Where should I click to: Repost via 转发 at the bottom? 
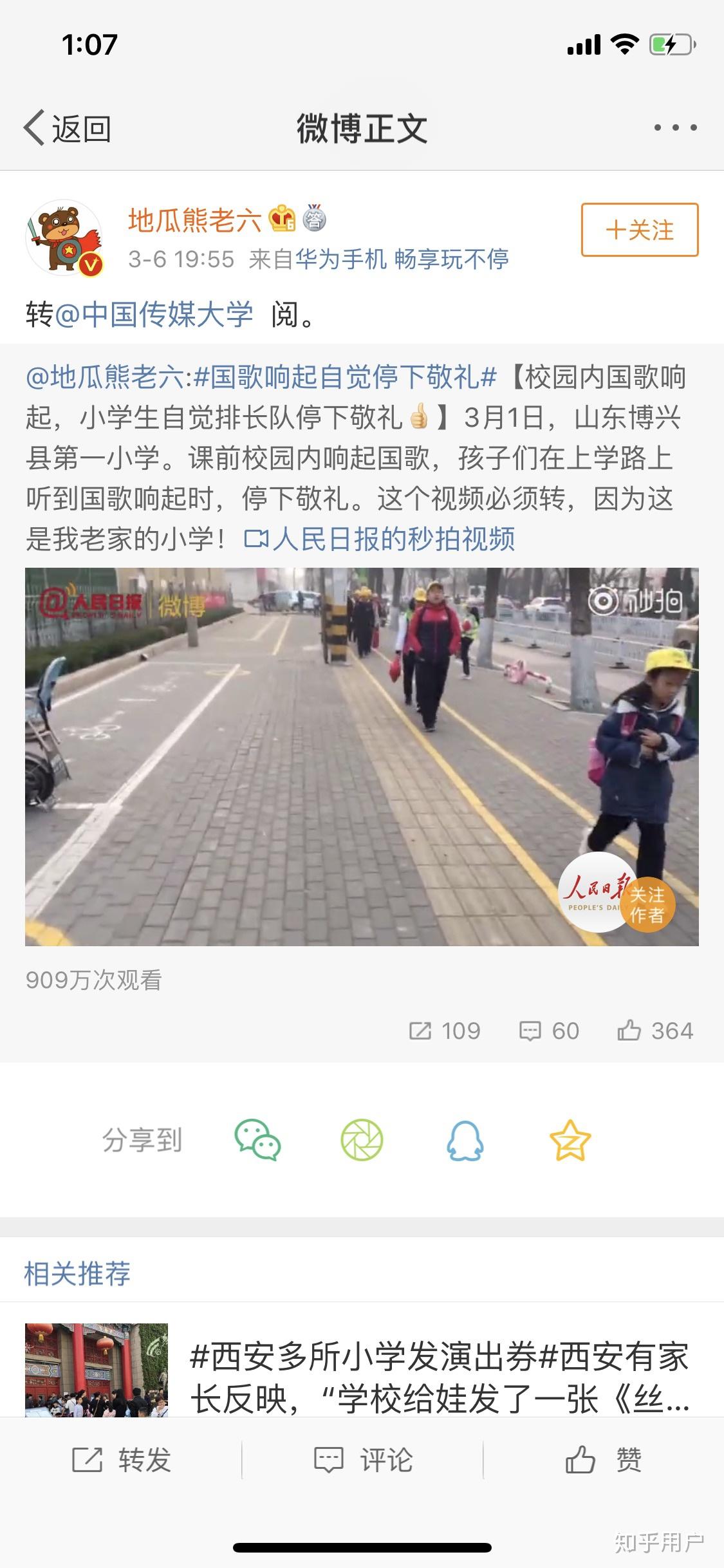pos(121,1459)
